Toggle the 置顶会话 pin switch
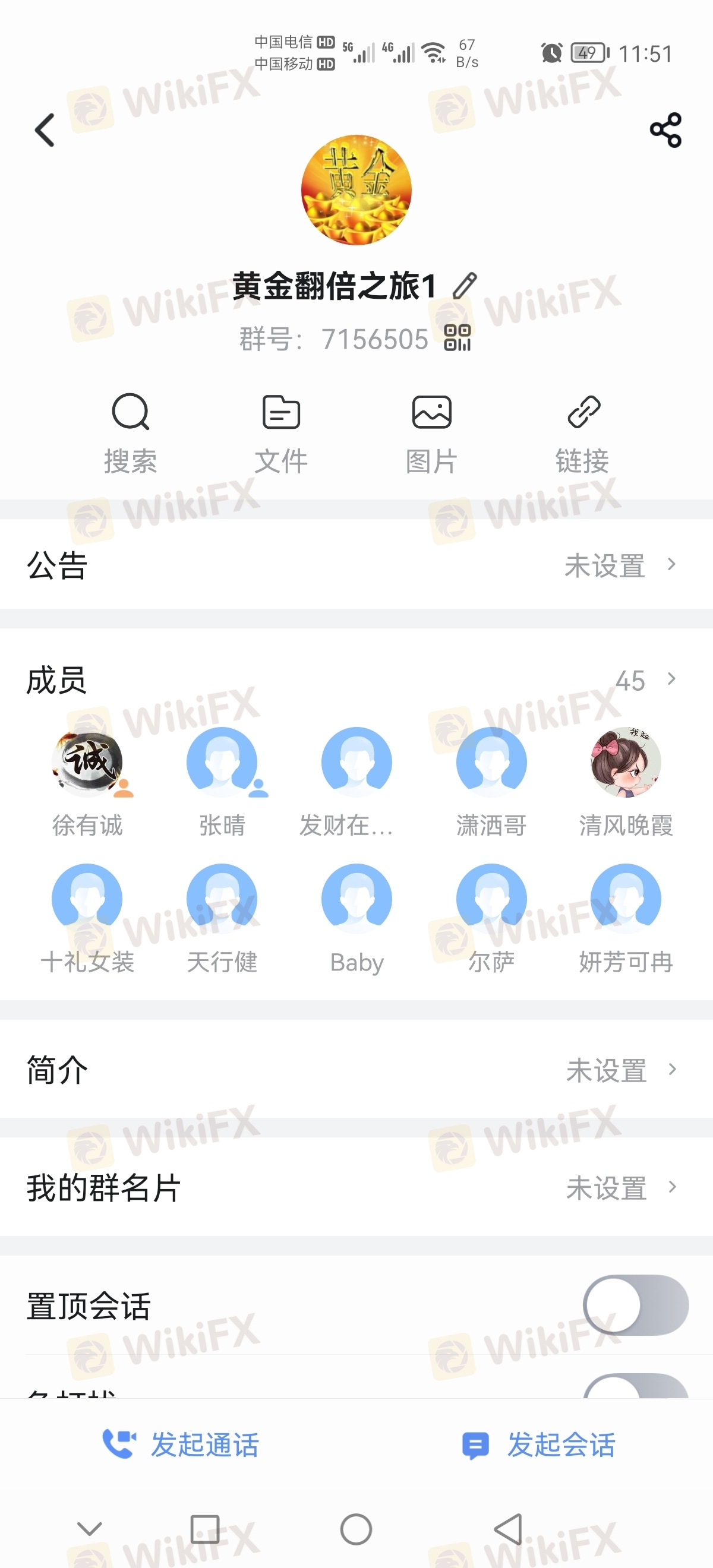Viewport: 713px width, 1568px height. coord(635,1305)
